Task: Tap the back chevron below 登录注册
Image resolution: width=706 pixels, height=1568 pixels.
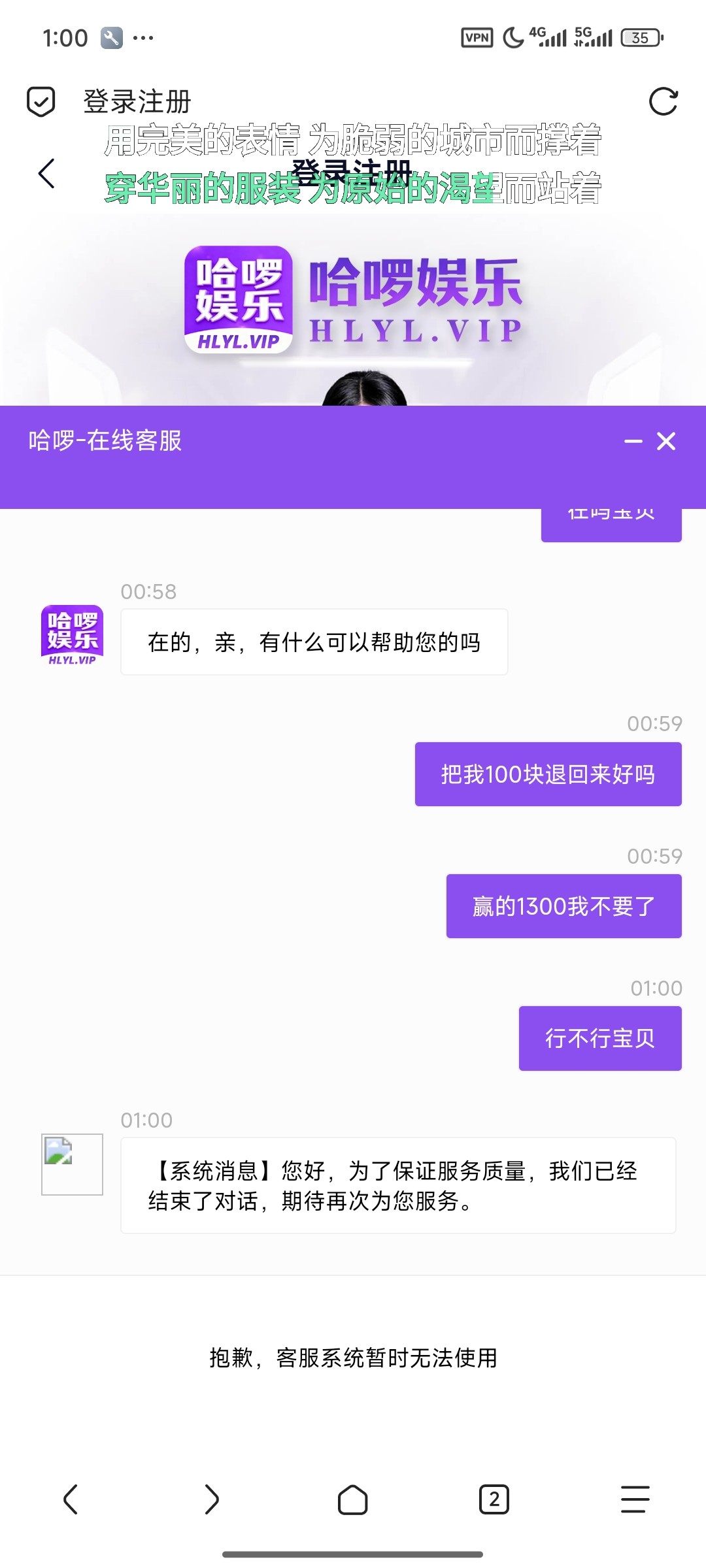Action: (44, 173)
